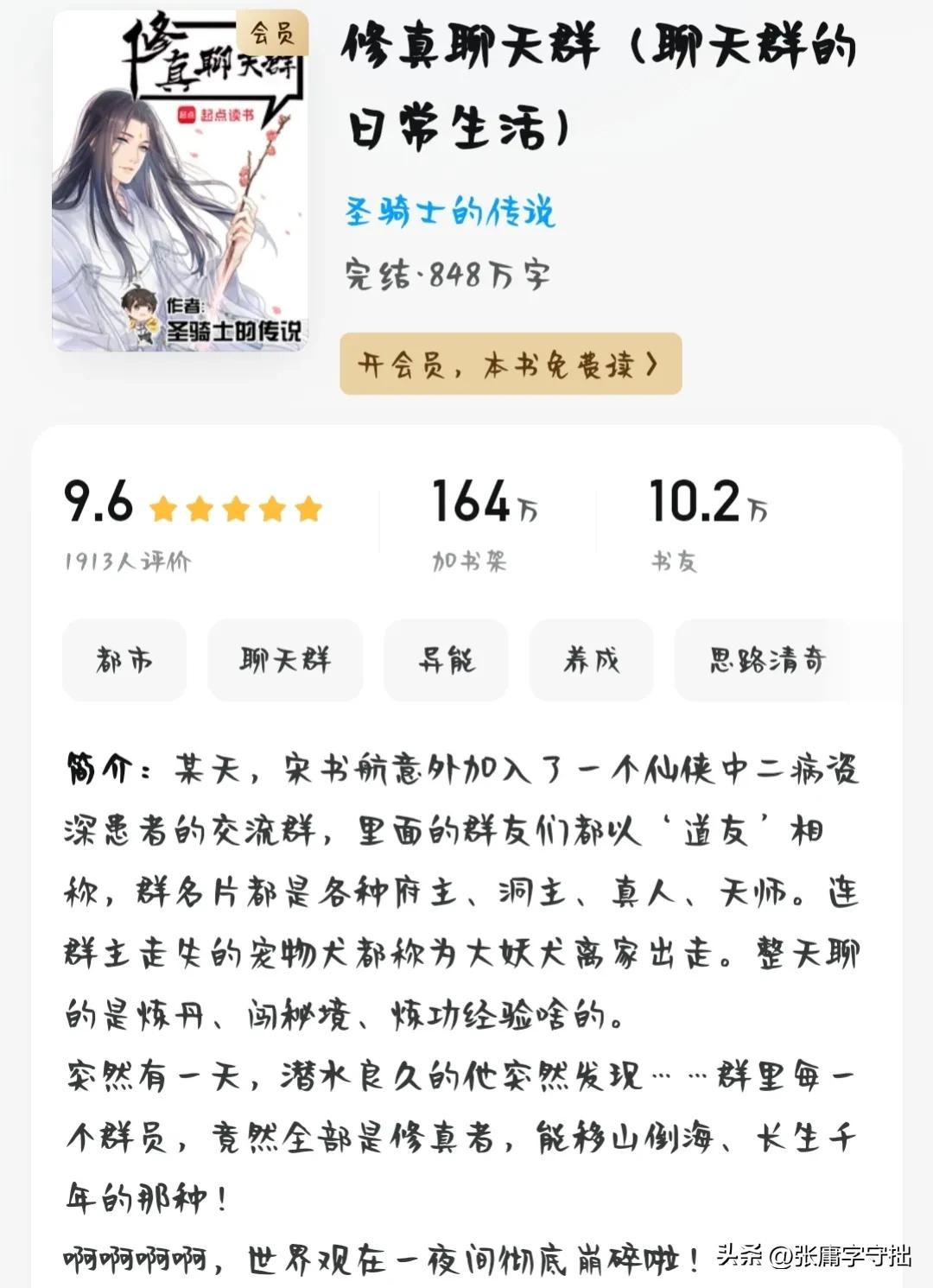Open the 思路清奇 tag
The image size is (933, 1288).
click(x=765, y=660)
